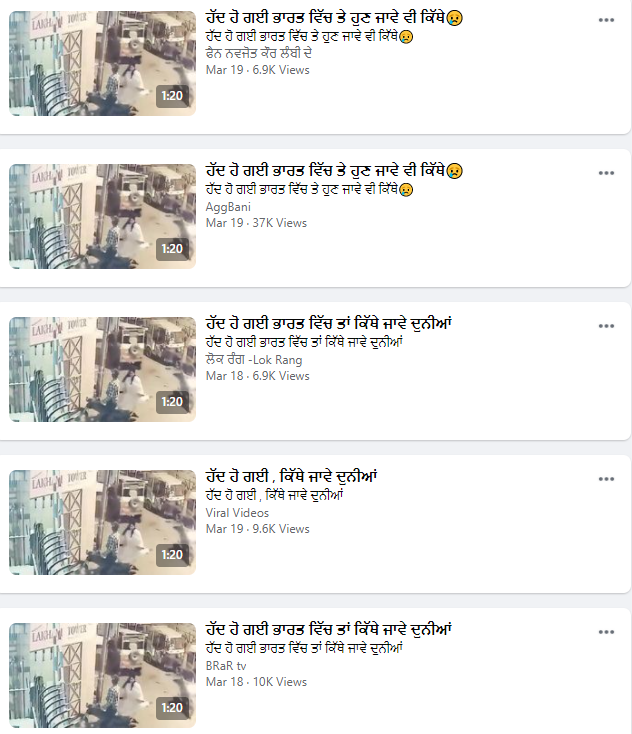Play the AggBani video thumbnail

click(102, 217)
